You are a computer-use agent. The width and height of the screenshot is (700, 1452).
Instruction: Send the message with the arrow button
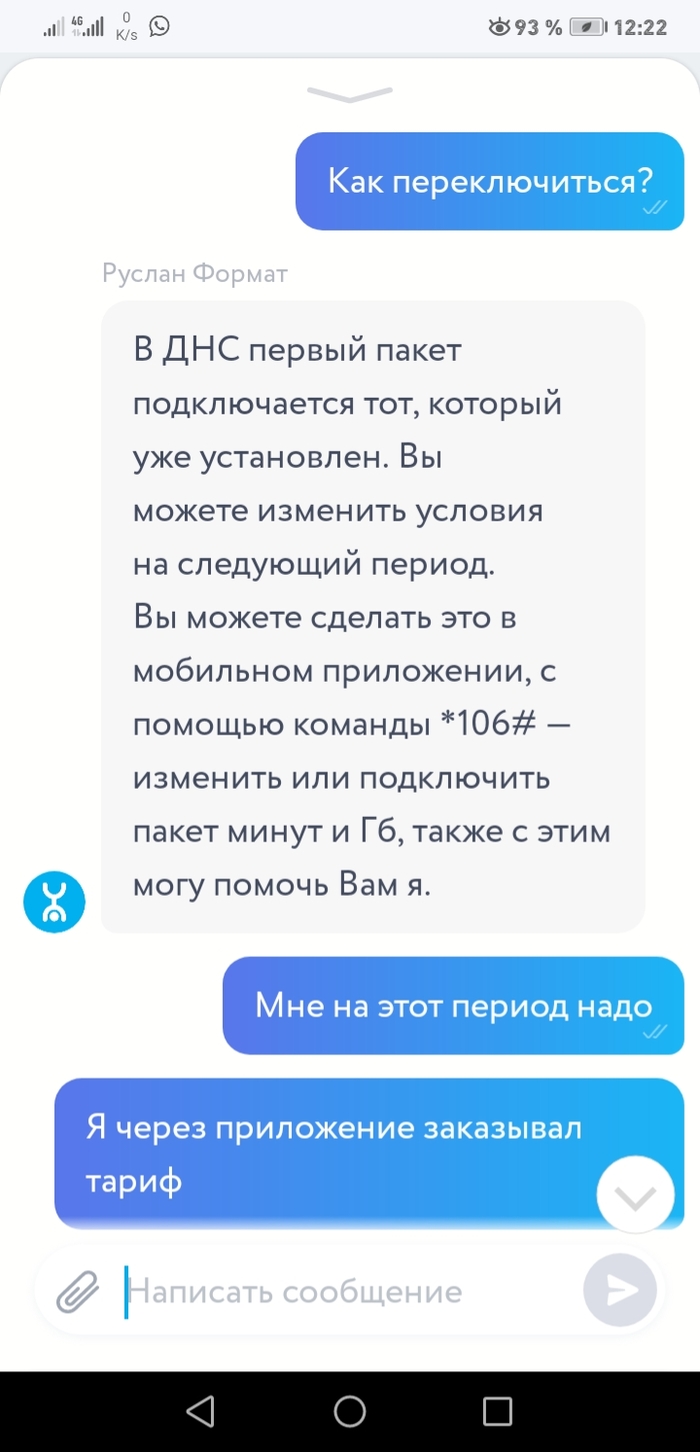[x=620, y=1291]
